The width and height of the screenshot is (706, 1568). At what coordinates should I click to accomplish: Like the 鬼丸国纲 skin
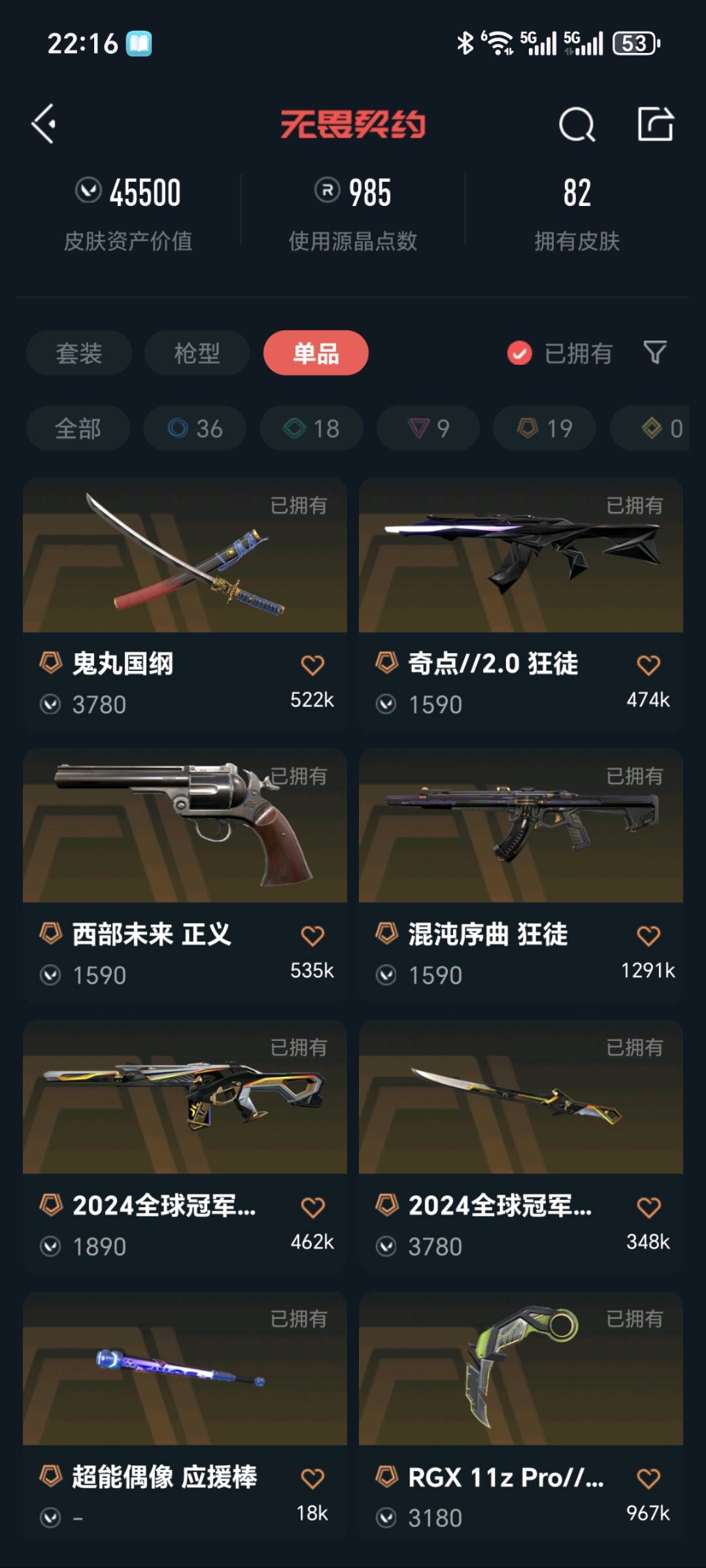[312, 665]
